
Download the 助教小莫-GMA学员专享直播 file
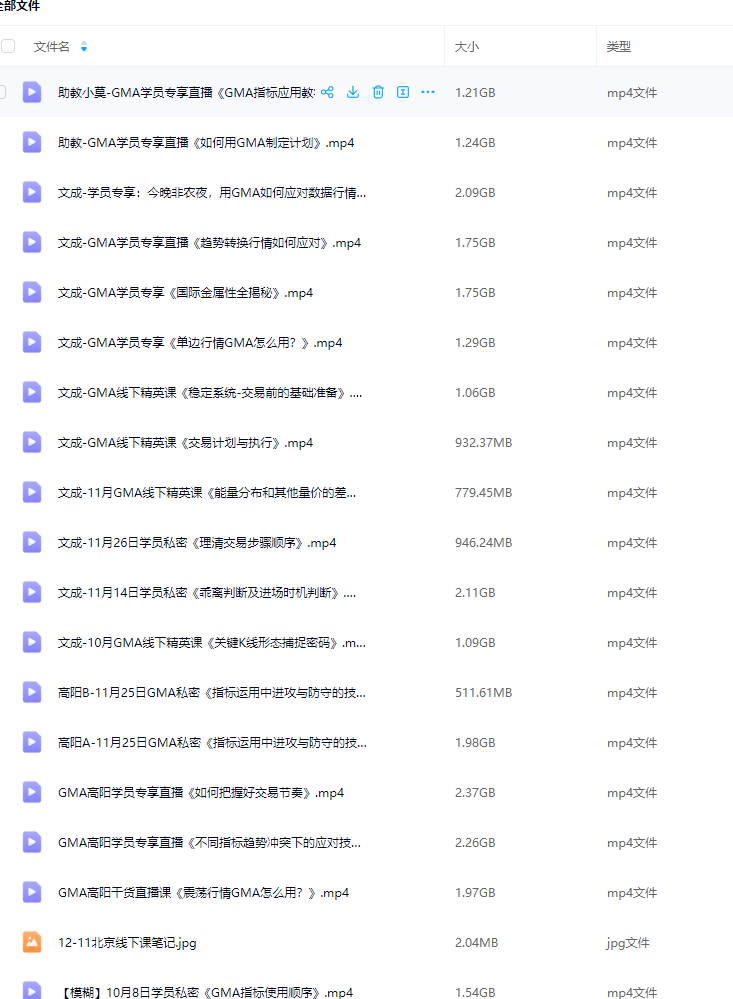pyautogui.click(x=353, y=92)
